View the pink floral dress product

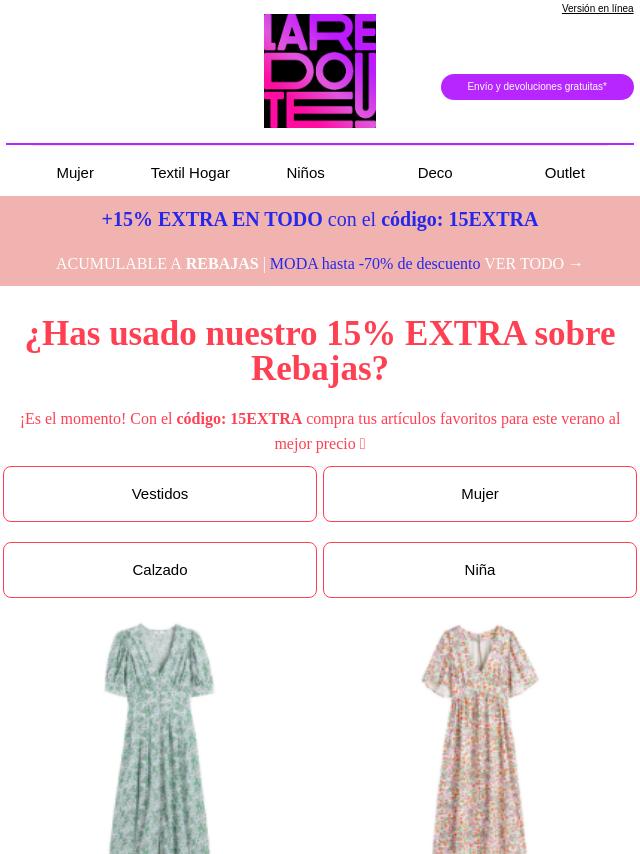[x=480, y=738]
